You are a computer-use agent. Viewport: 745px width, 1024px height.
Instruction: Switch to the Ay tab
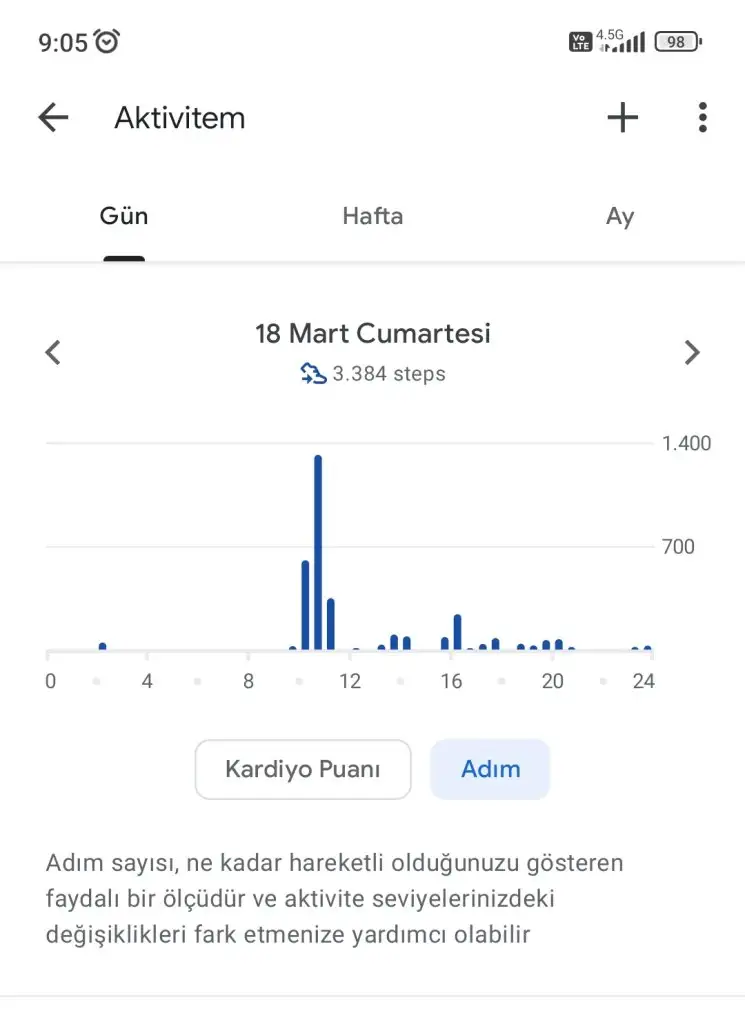[620, 216]
